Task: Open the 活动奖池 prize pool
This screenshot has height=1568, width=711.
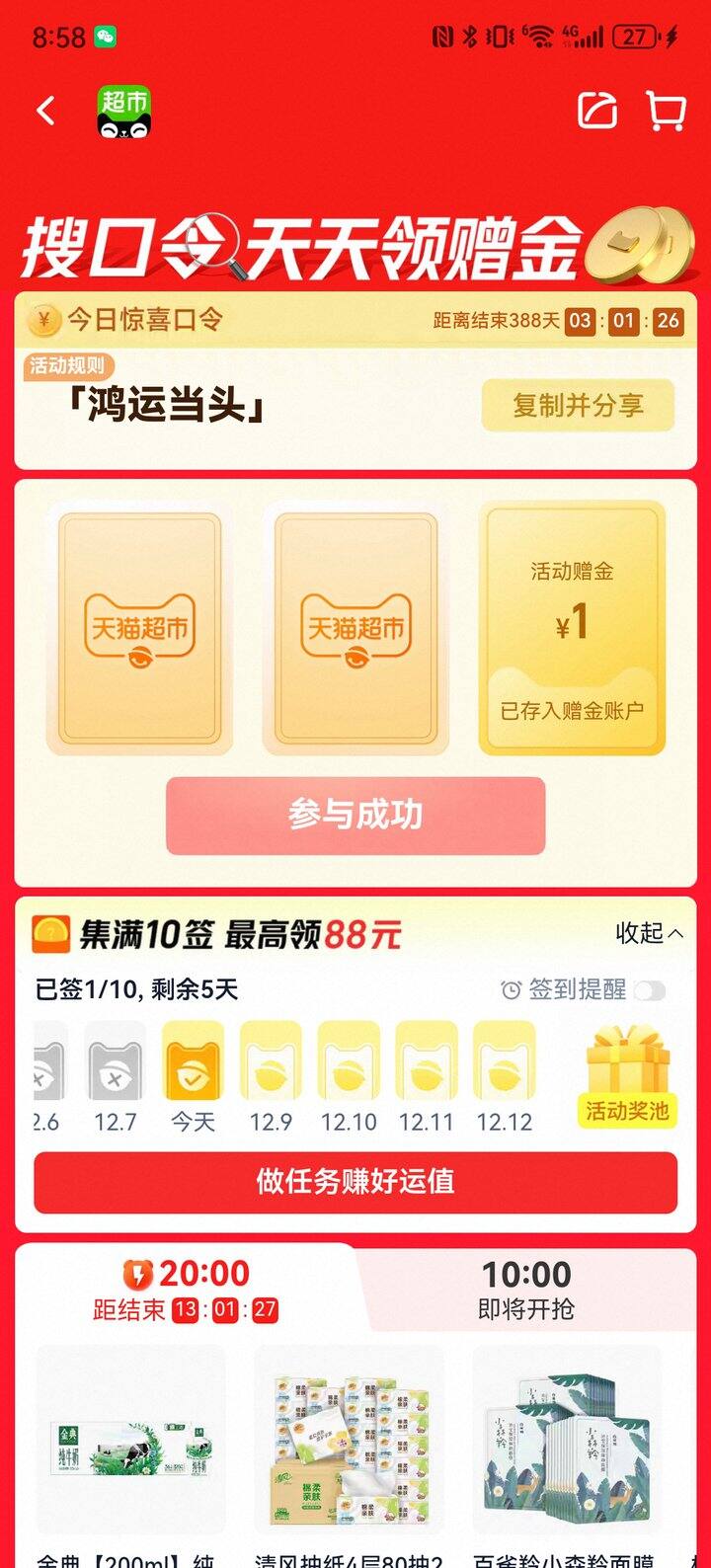Action: click(627, 1078)
